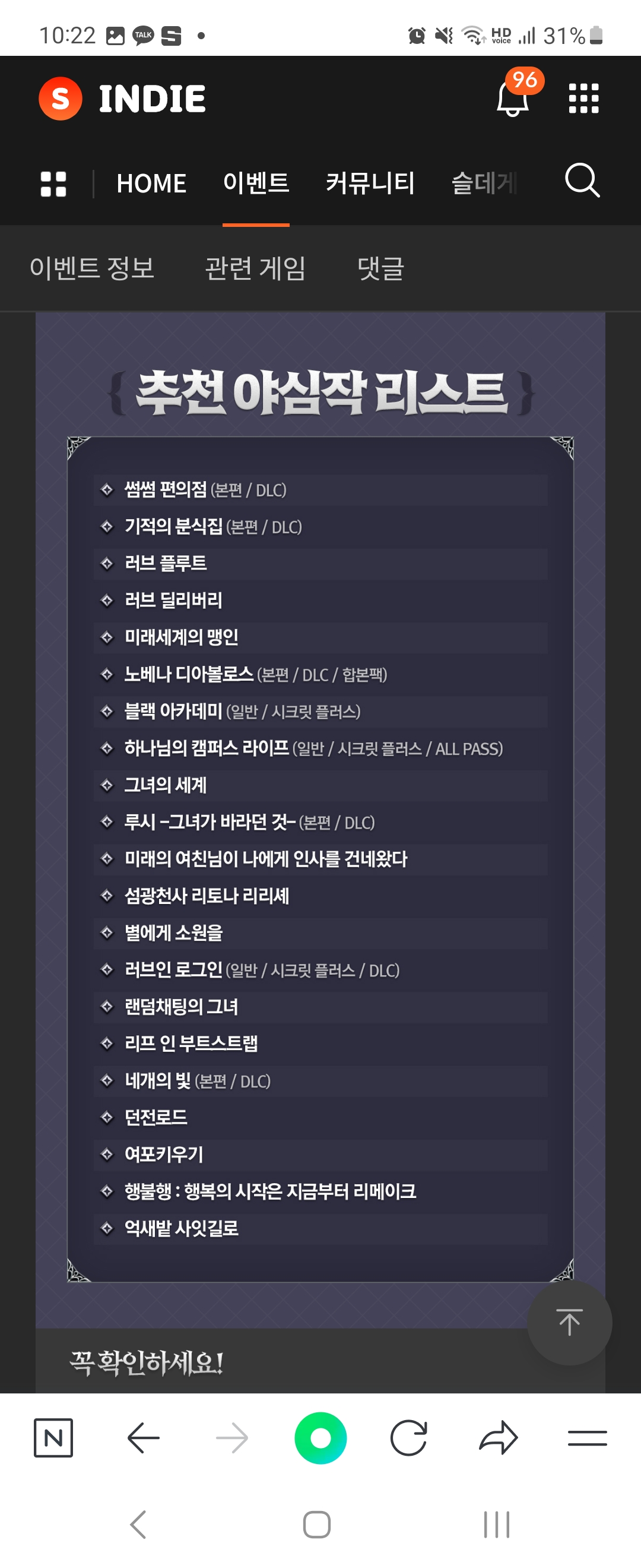Viewport: 641px width, 1568px height.
Task: Open the all-services grid menu
Action: (x=583, y=99)
